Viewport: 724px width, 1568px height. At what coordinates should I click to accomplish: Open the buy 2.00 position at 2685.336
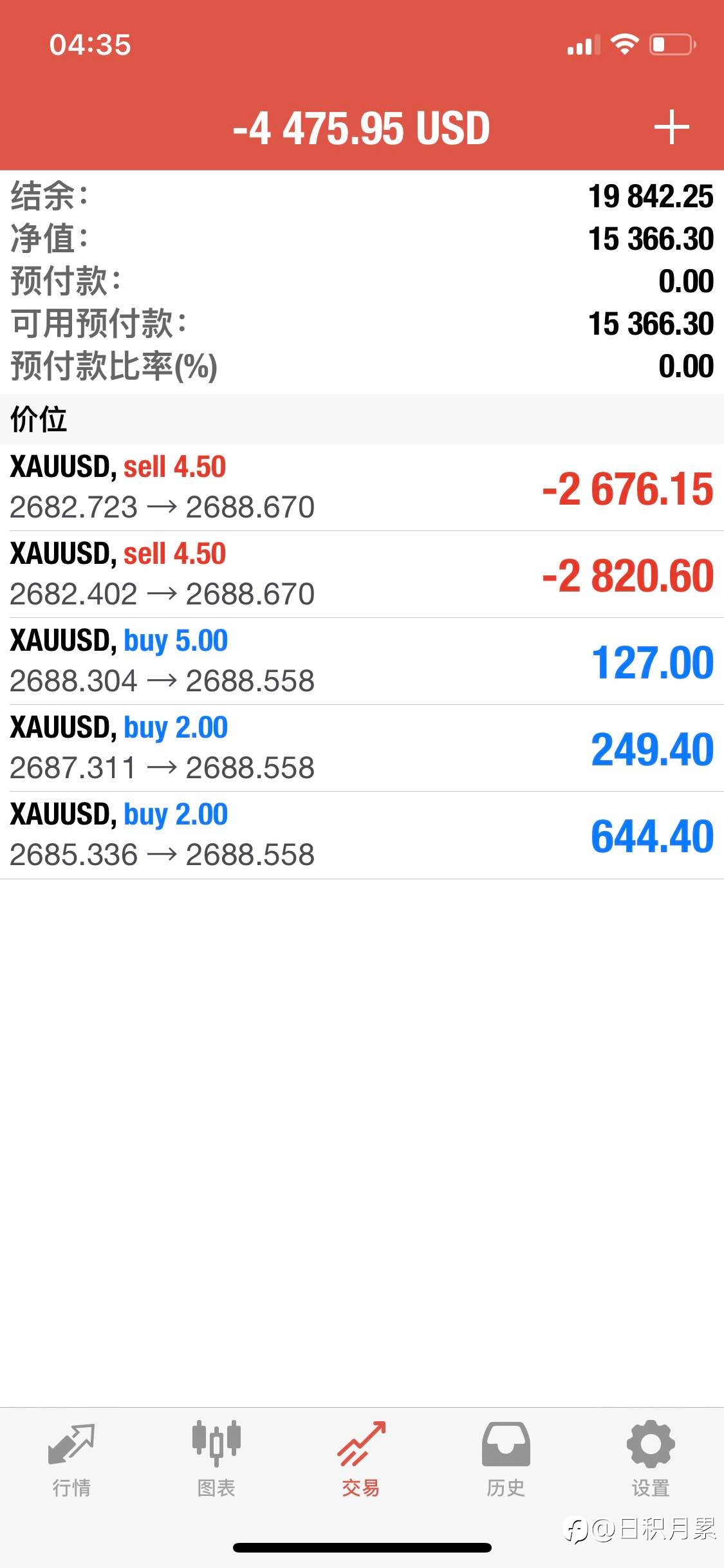(362, 835)
